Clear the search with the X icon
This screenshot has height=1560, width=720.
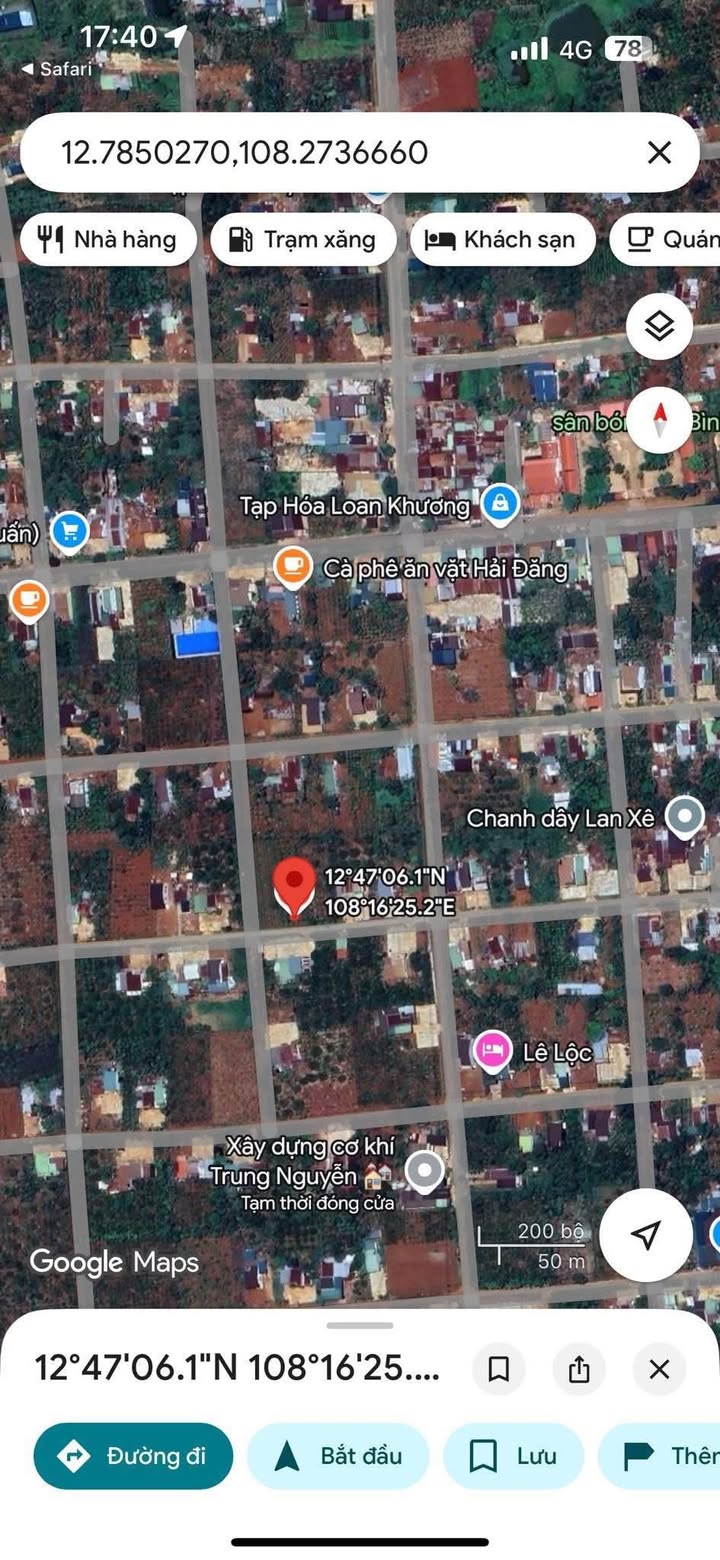point(659,153)
